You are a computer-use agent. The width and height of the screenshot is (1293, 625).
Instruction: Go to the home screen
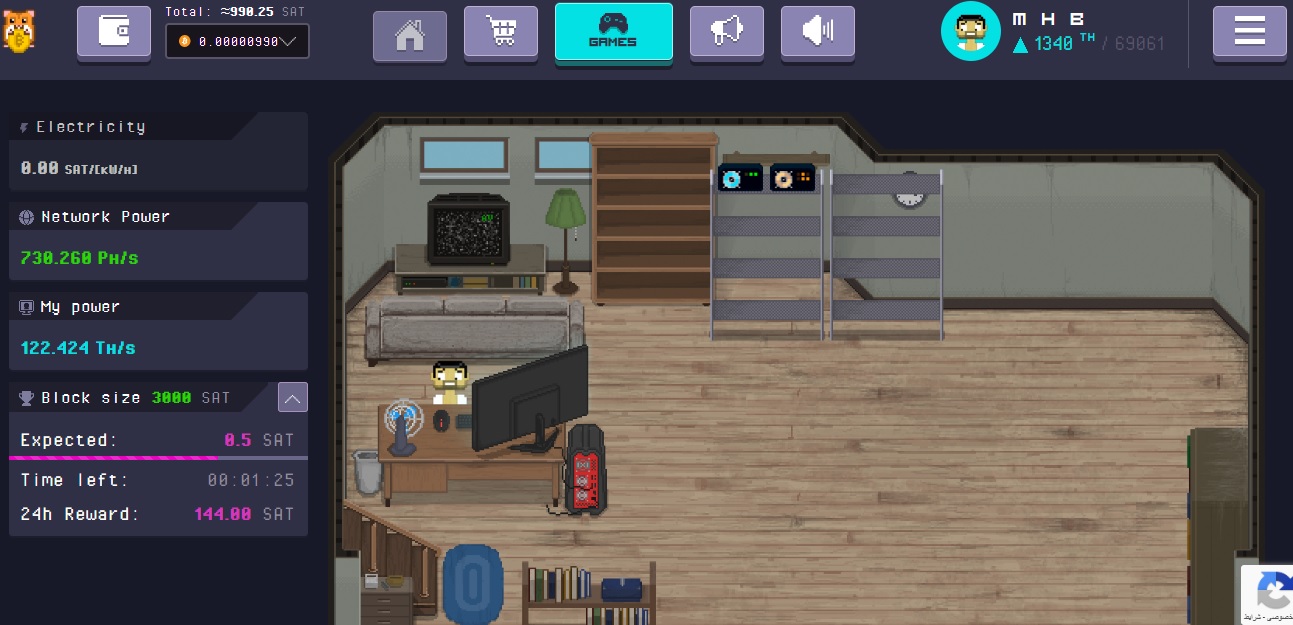[x=410, y=35]
